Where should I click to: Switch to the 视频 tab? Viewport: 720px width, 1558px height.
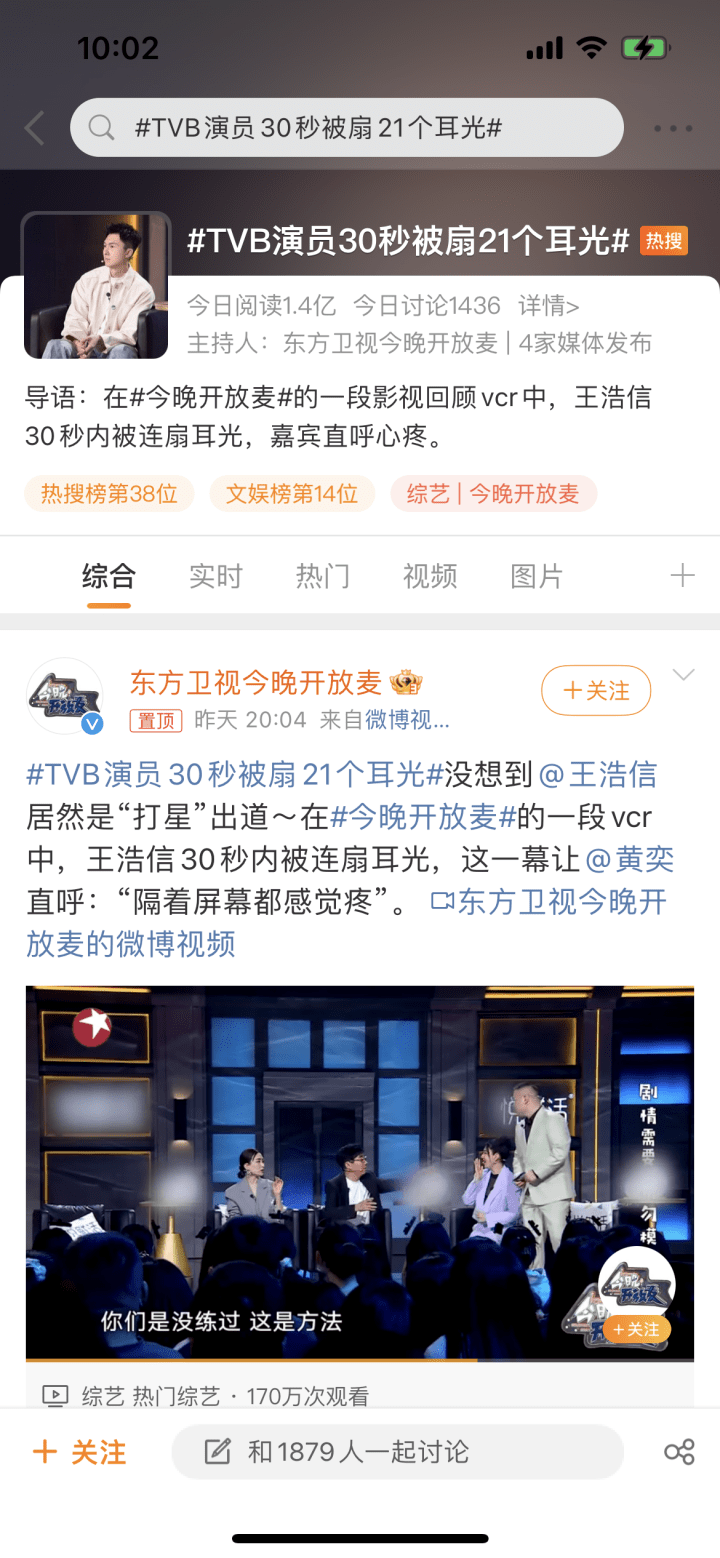tap(429, 576)
